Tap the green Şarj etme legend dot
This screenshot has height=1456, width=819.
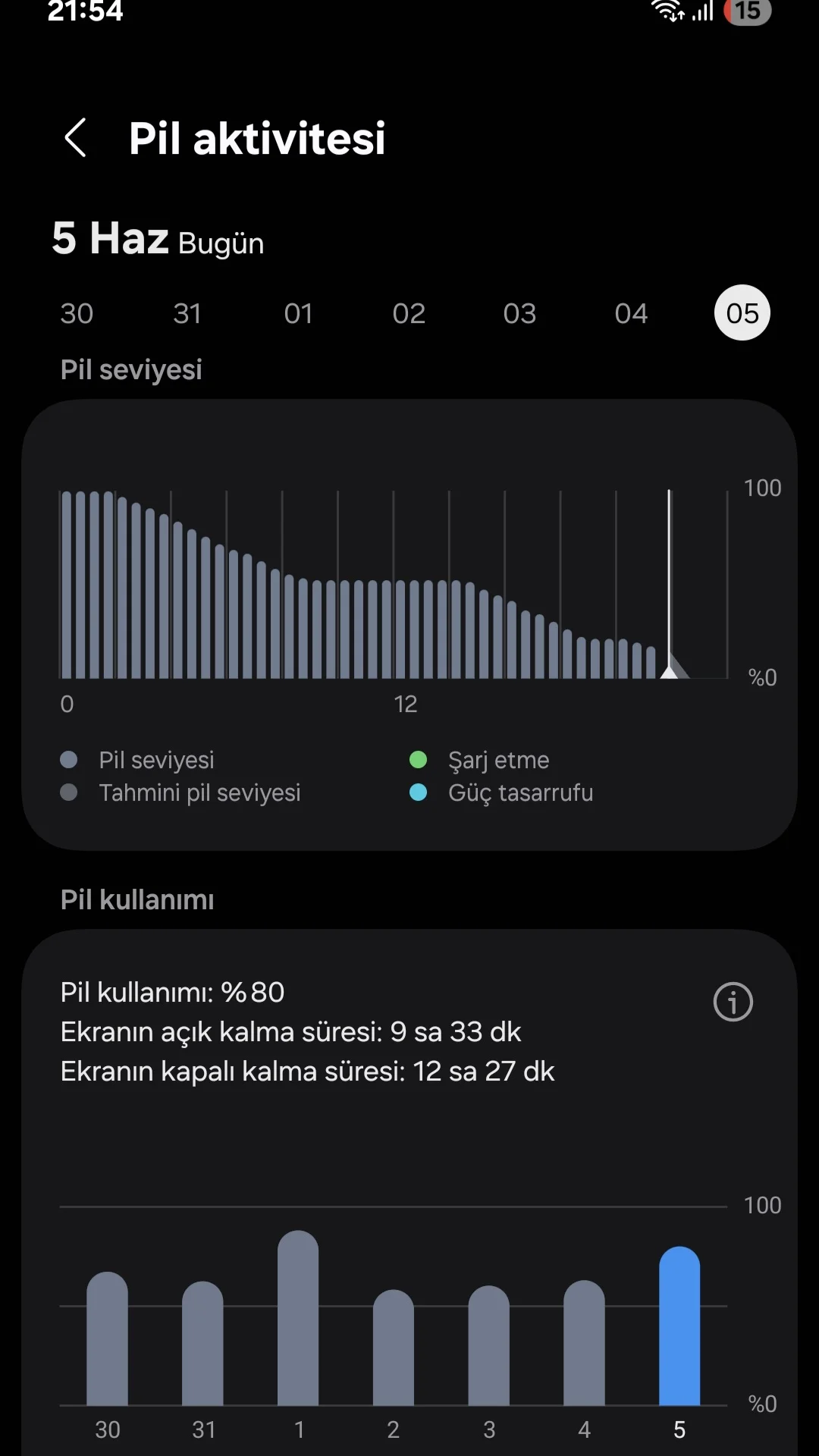(x=418, y=759)
